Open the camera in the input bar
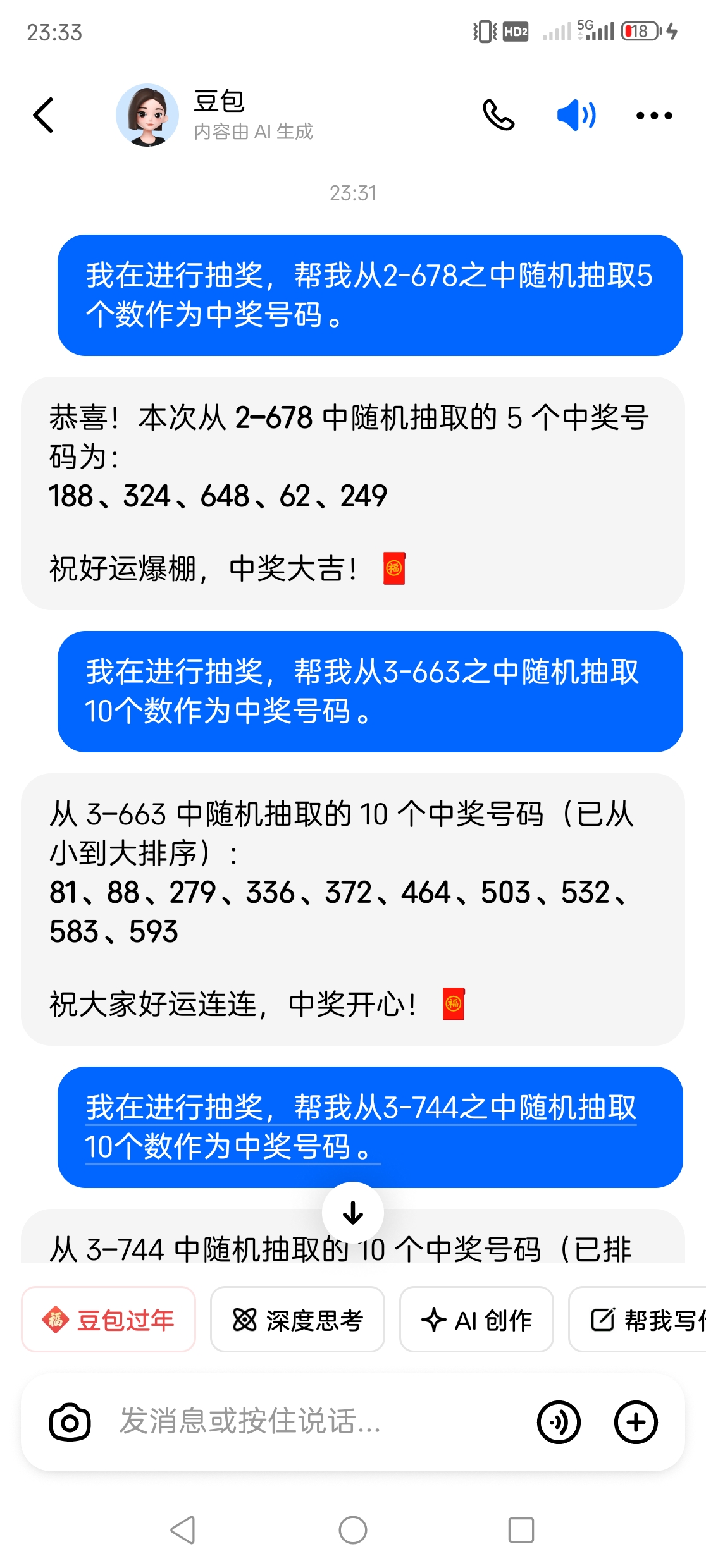 (x=70, y=1423)
